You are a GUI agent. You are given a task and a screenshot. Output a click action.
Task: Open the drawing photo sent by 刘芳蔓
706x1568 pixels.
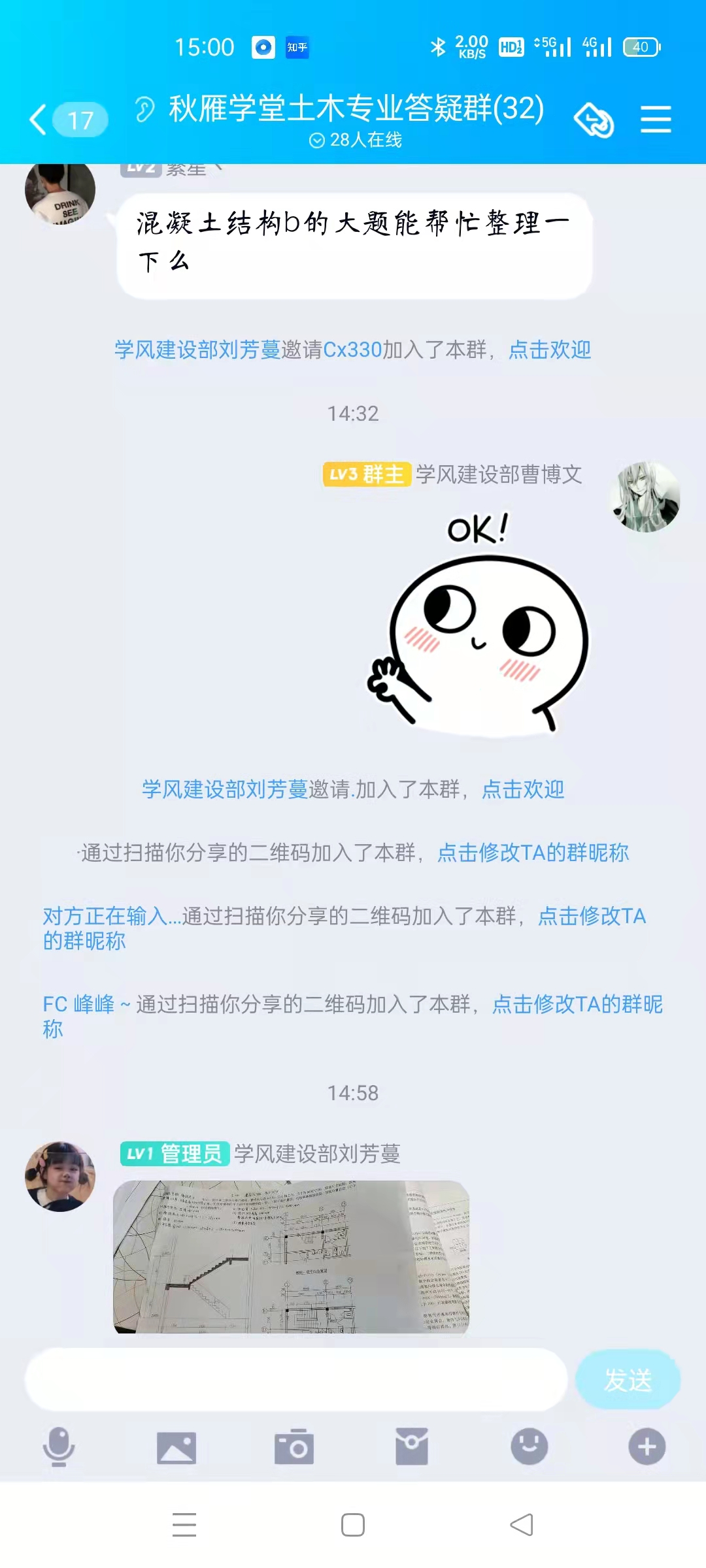[x=291, y=1256]
